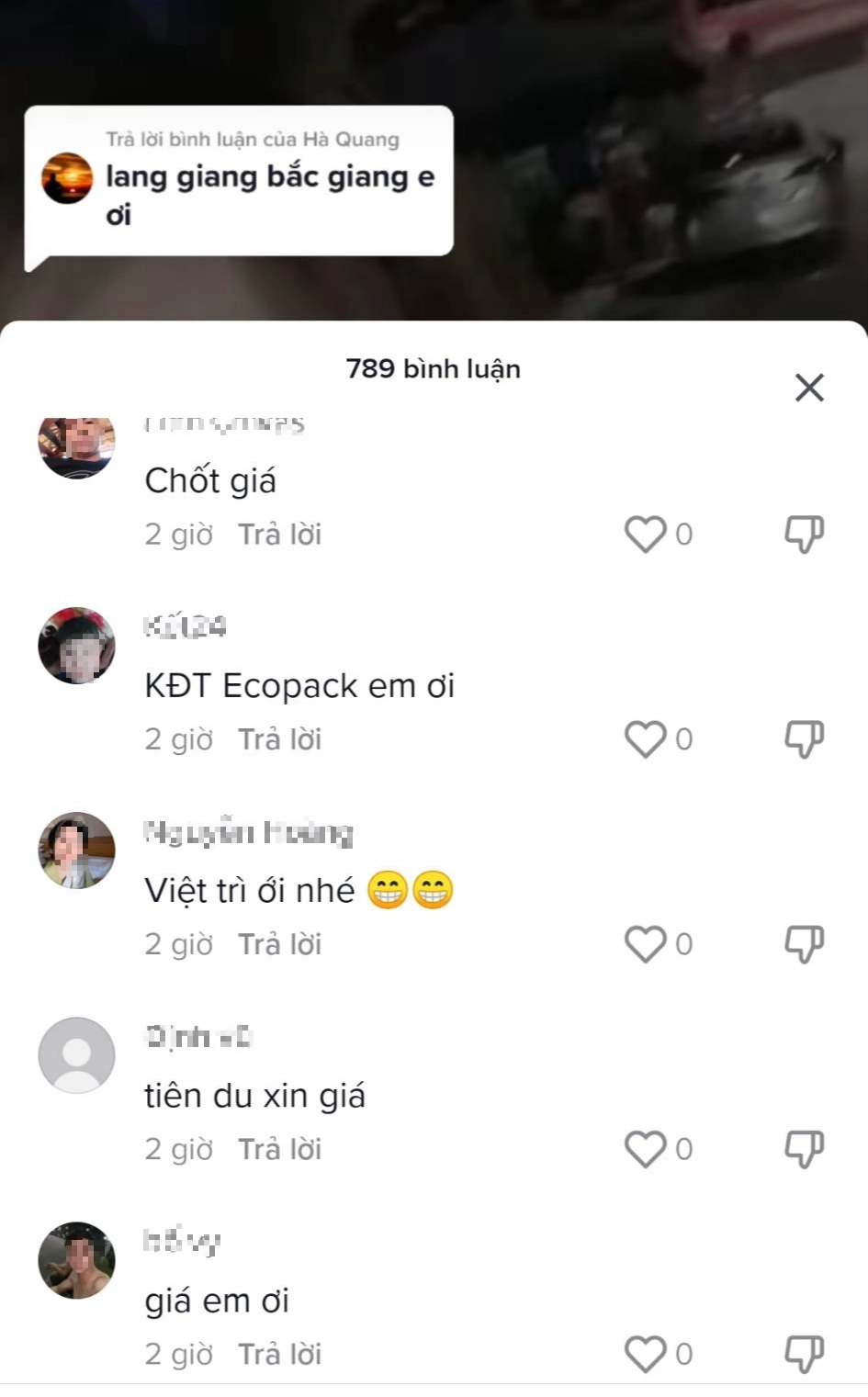Like the "giá em ơi" comment
The height and width of the screenshot is (1397, 868).
(645, 1353)
